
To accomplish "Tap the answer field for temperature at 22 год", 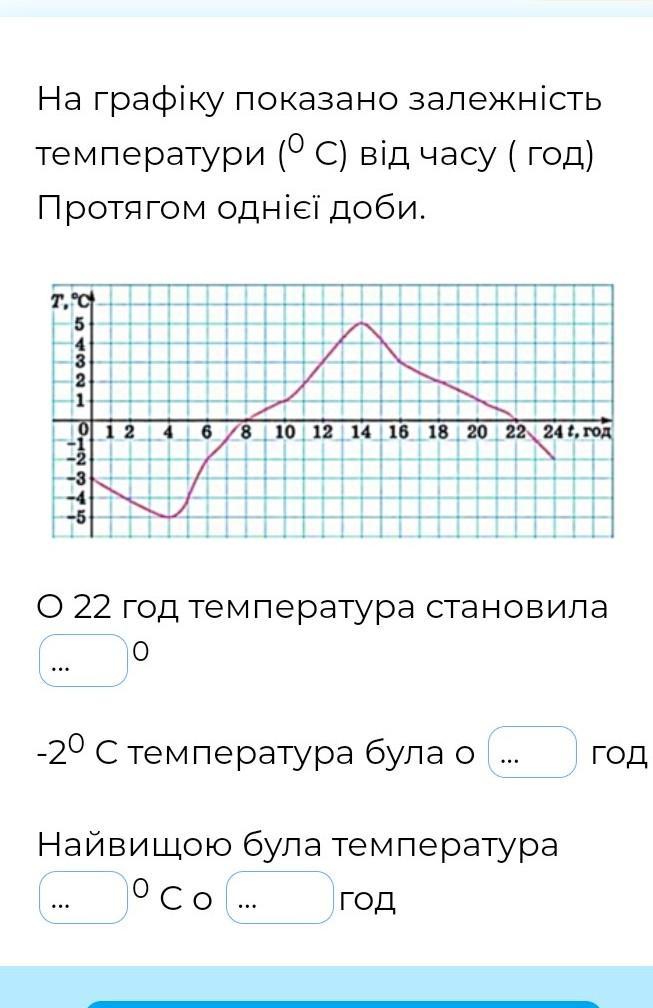I will point(84,660).
